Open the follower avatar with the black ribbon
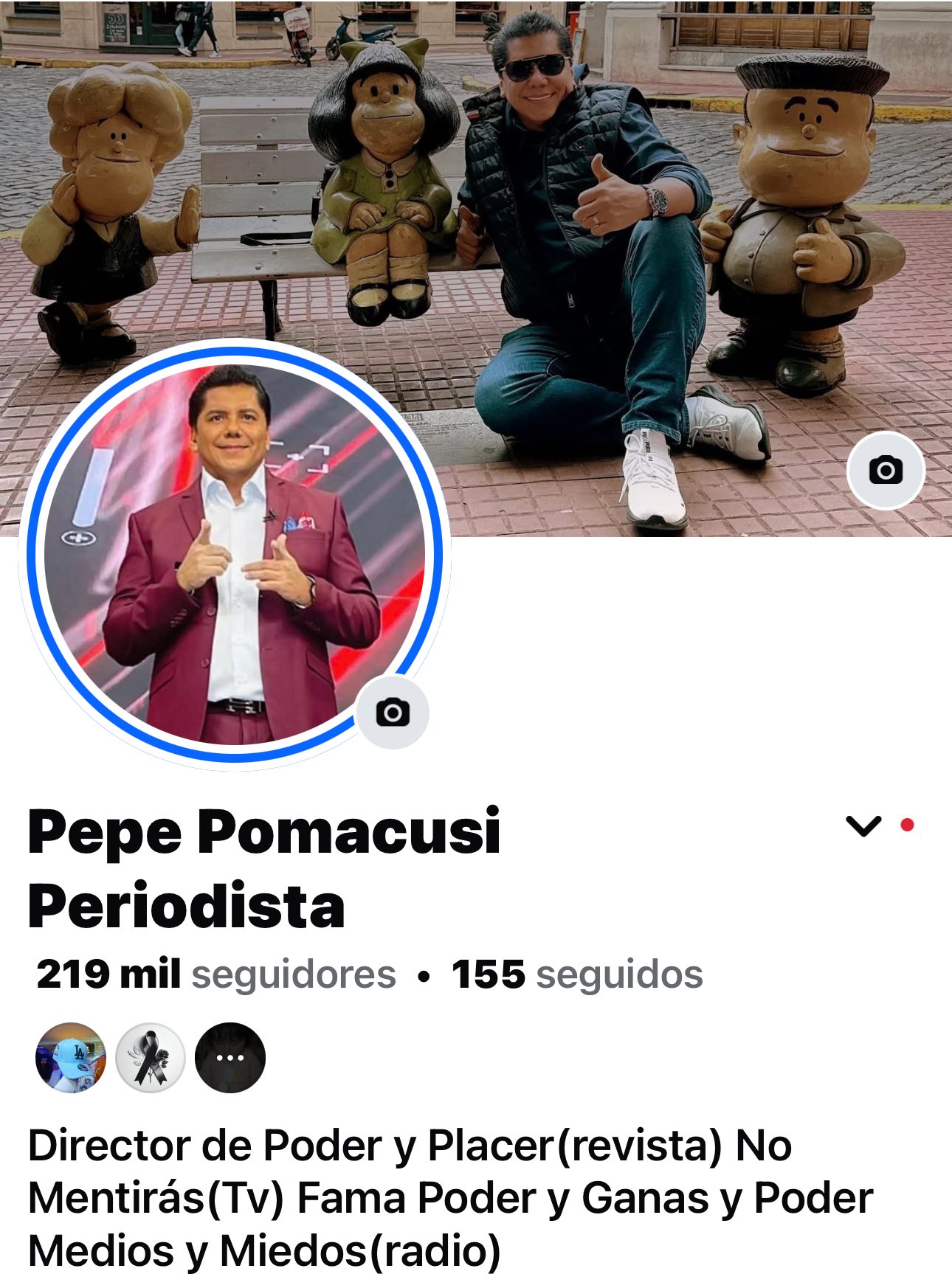This screenshot has height=1288, width=952. (x=151, y=1057)
